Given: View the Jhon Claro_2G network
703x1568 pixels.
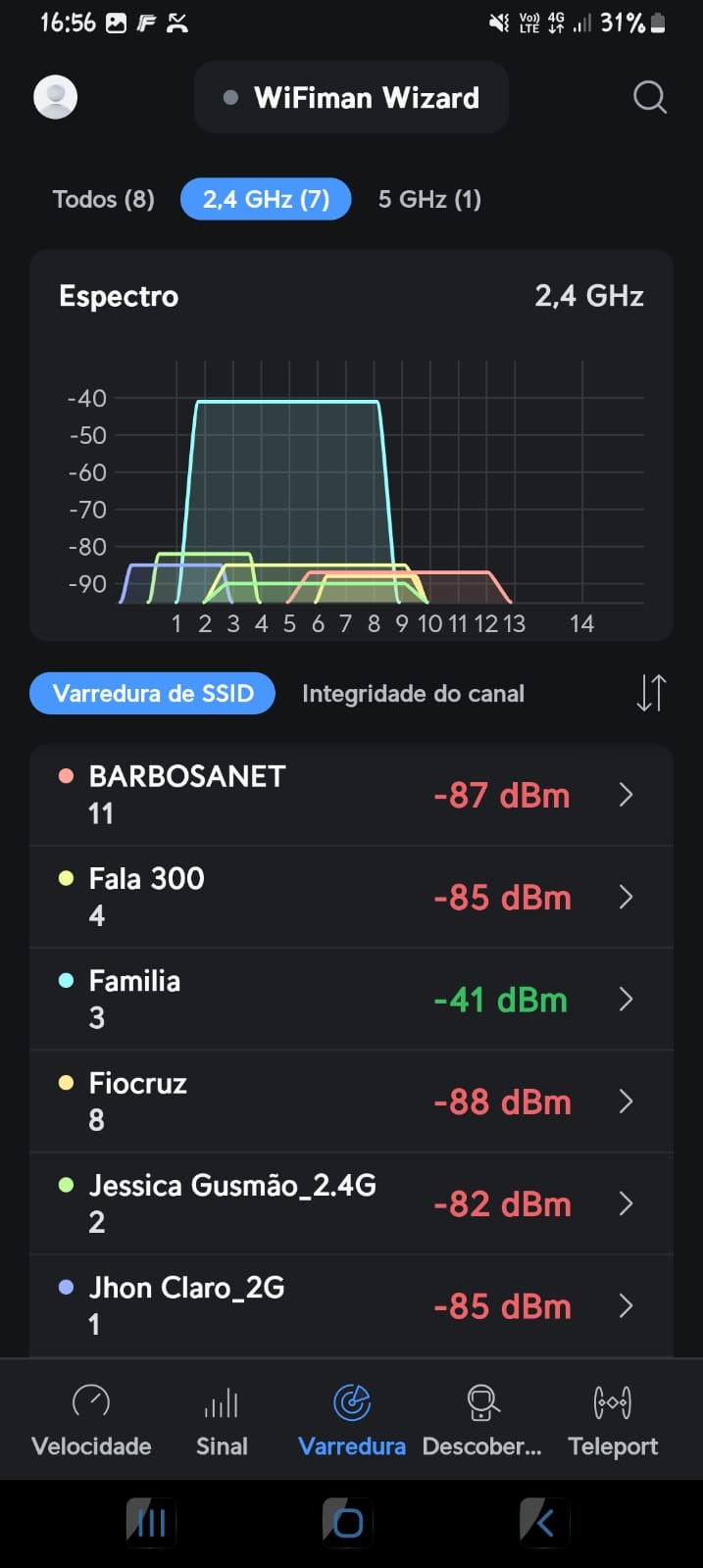Looking at the screenshot, I should coord(351,1305).
